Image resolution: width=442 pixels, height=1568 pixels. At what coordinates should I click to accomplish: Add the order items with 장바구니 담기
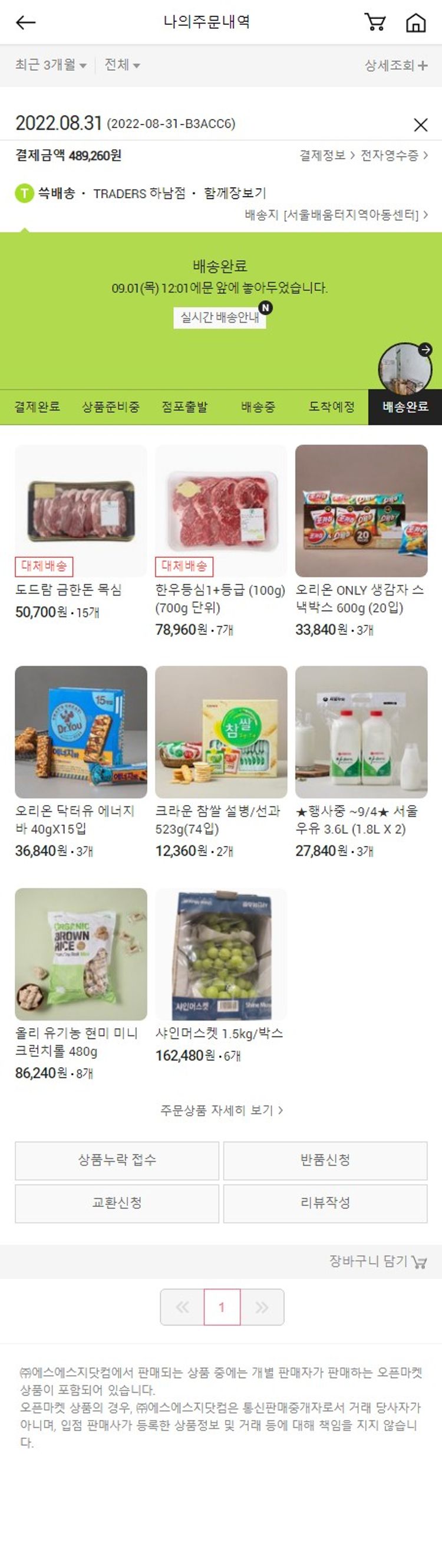(x=377, y=1261)
